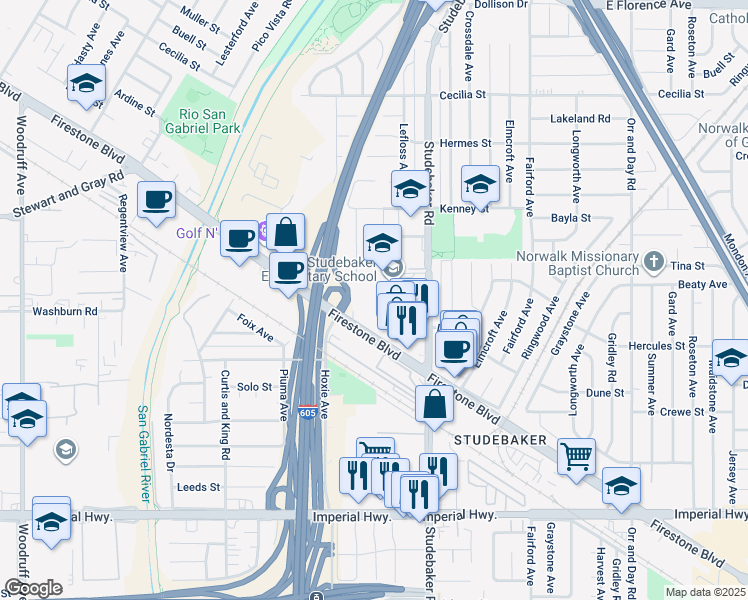Select the cafe marker on Stewart and Gray Rd
The image size is (748, 600).
point(156,200)
